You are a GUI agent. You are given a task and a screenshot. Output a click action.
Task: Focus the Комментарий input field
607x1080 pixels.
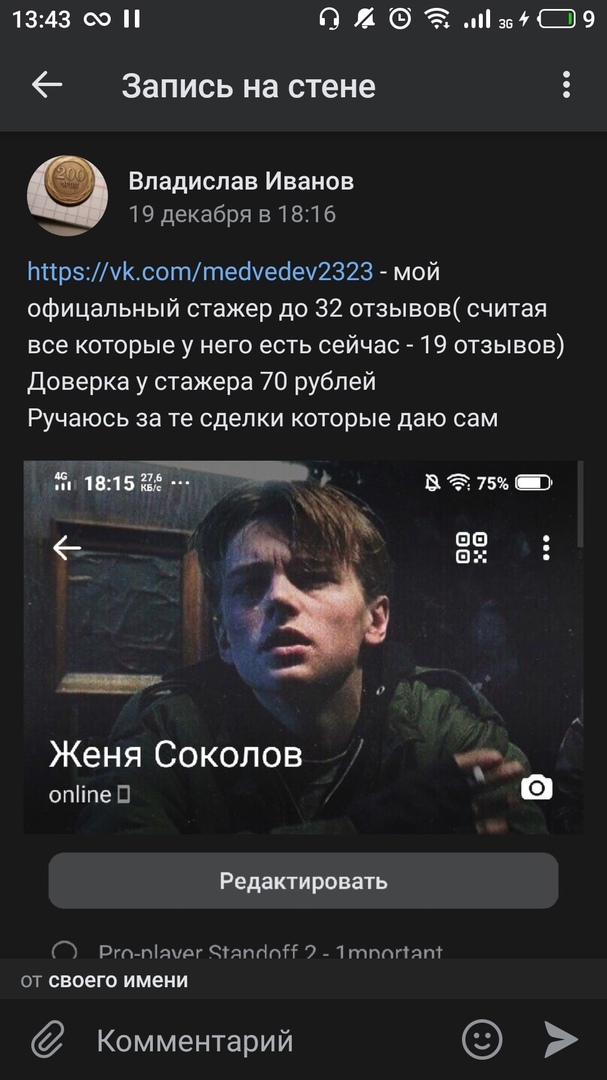pos(270,1040)
